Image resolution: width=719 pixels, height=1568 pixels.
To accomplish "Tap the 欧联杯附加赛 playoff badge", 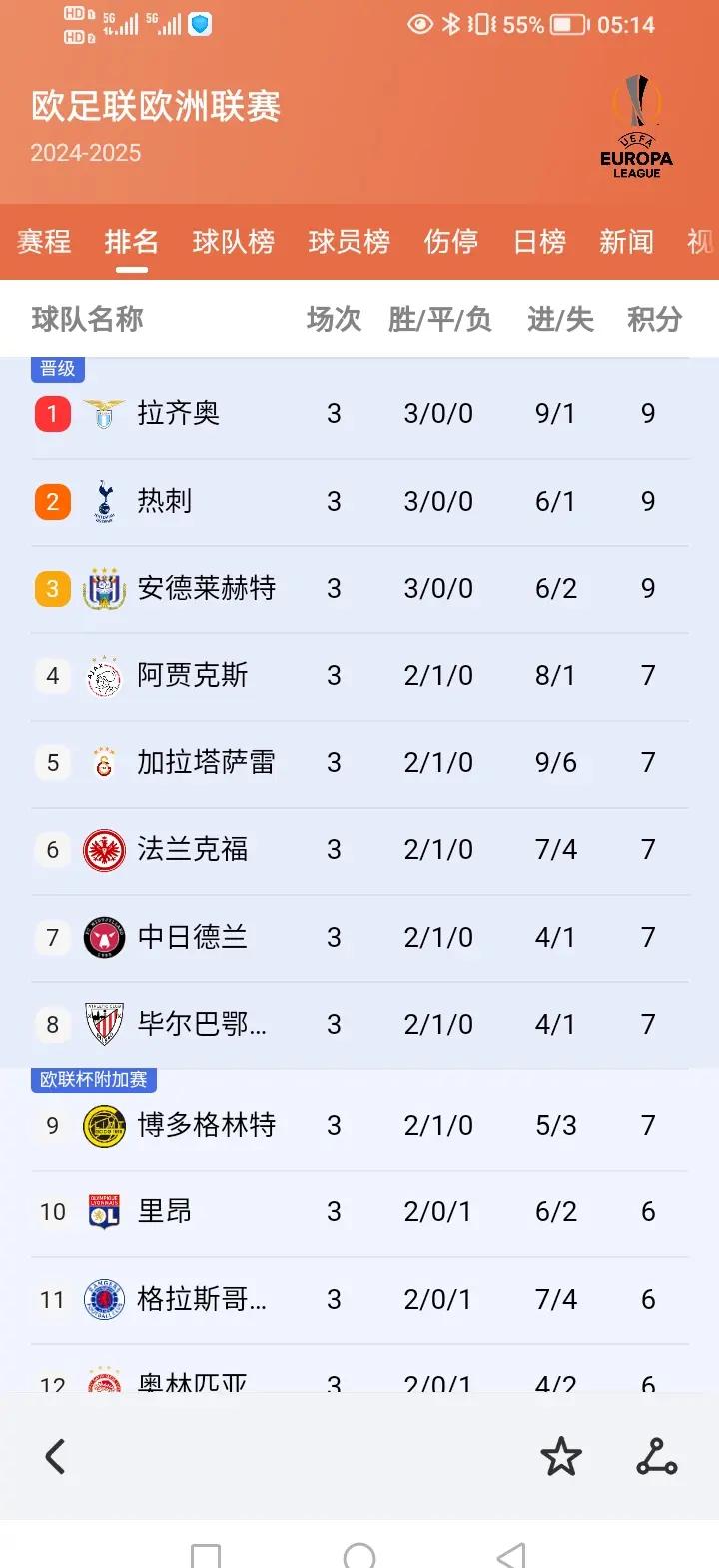I will click(93, 1079).
